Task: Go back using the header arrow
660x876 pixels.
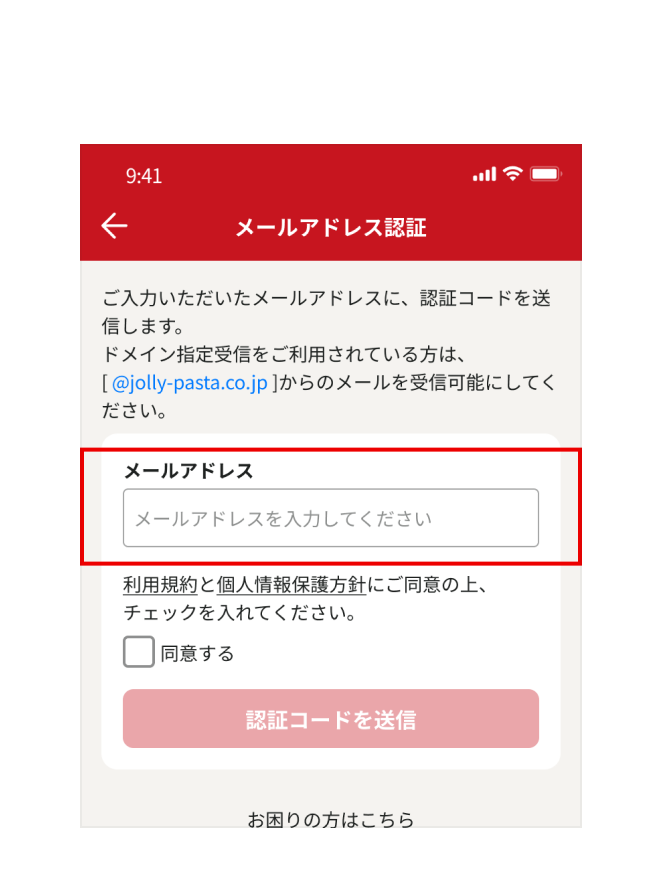Action: click(x=115, y=227)
